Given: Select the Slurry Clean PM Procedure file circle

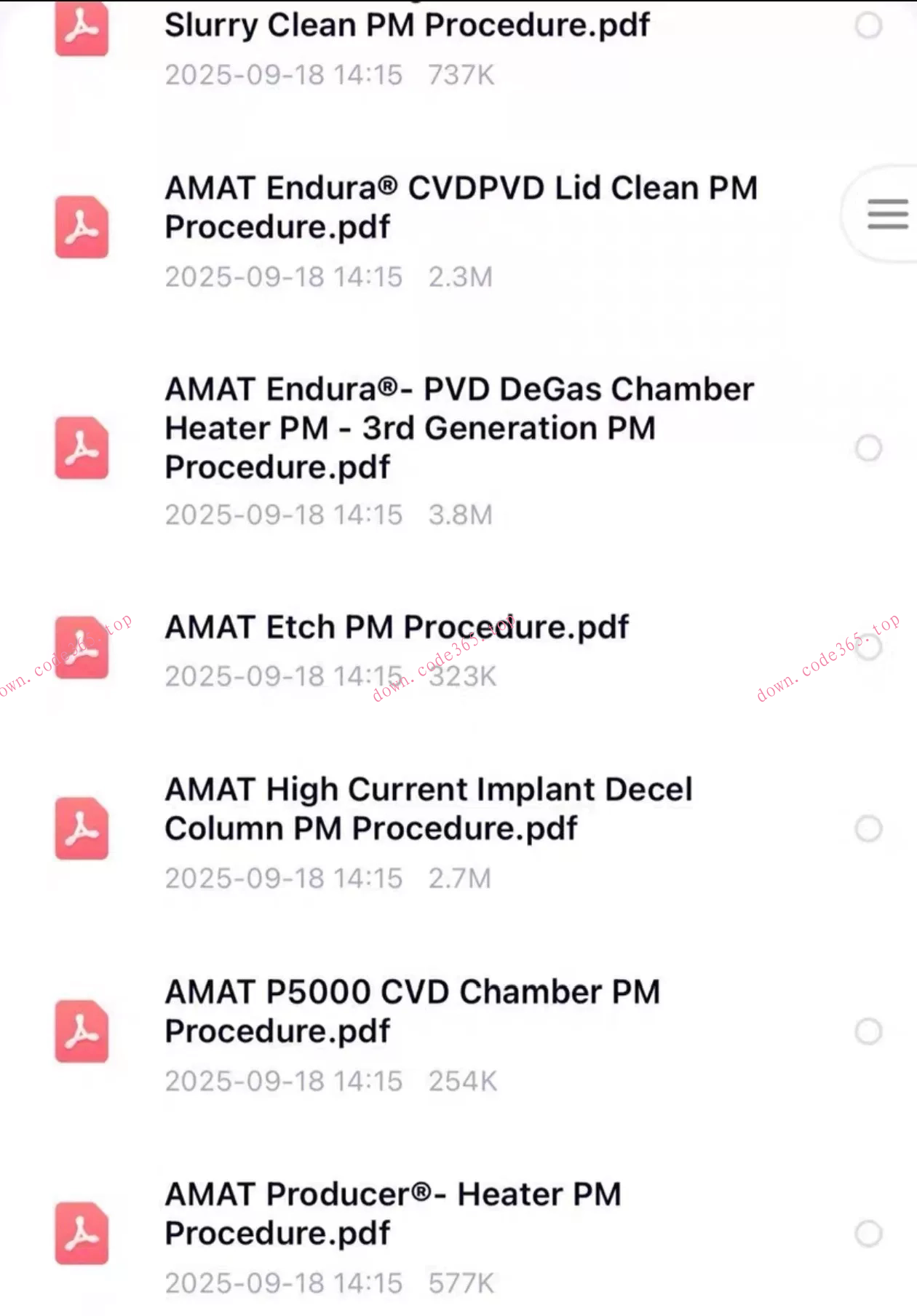Looking at the screenshot, I should click(x=868, y=26).
